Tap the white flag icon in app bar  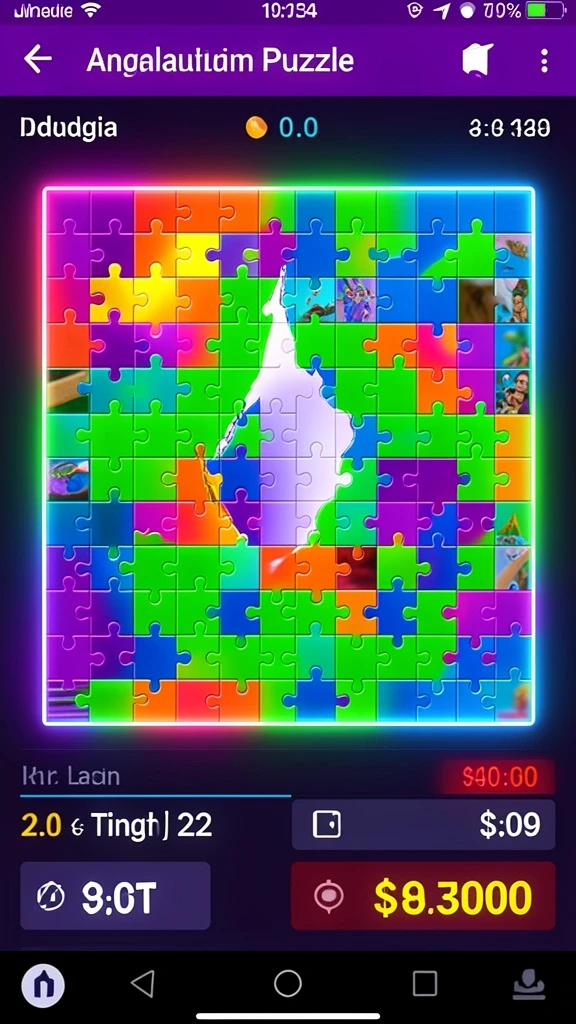476,61
